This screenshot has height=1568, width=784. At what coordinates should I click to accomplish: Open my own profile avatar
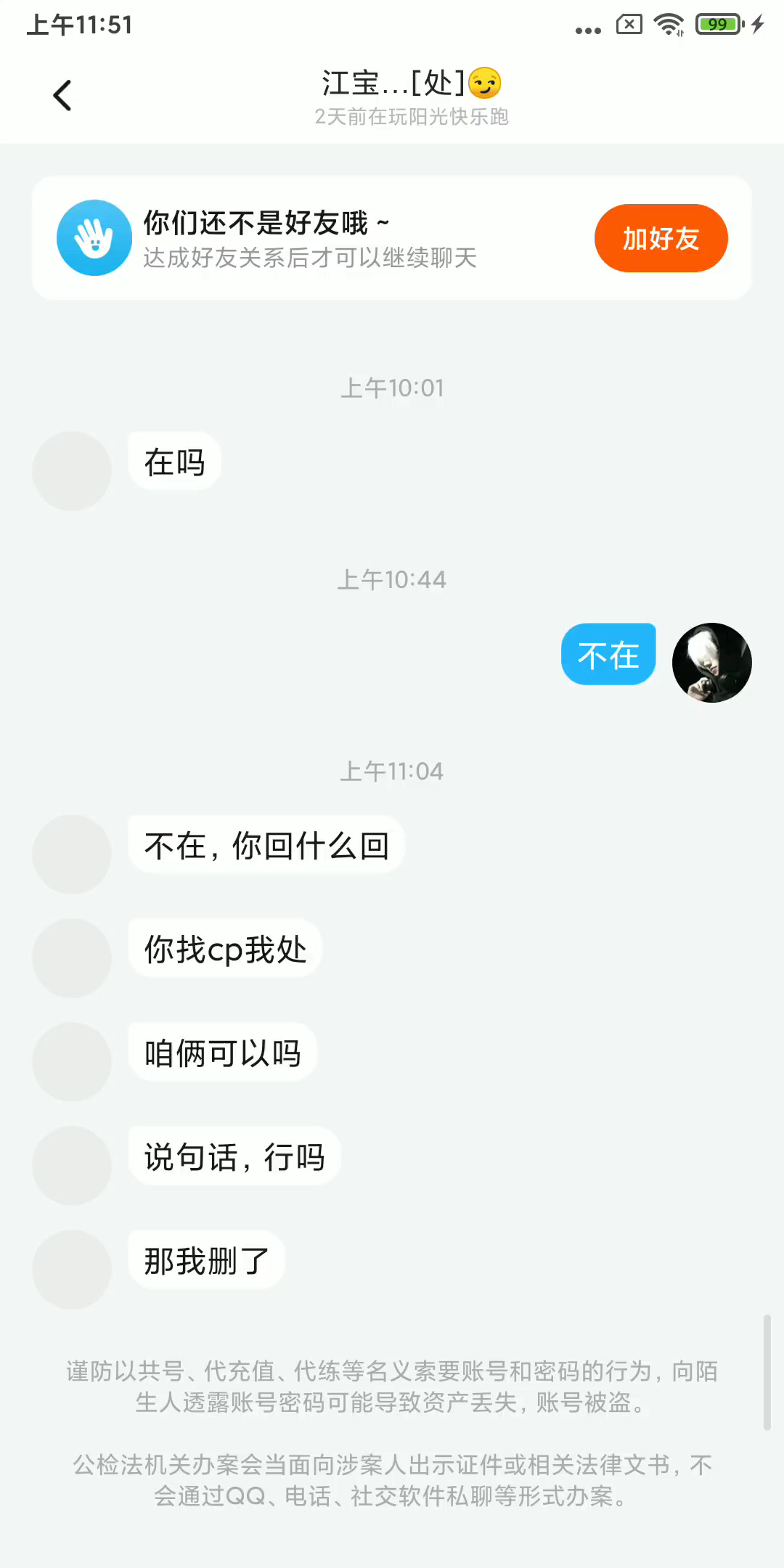[x=711, y=662]
